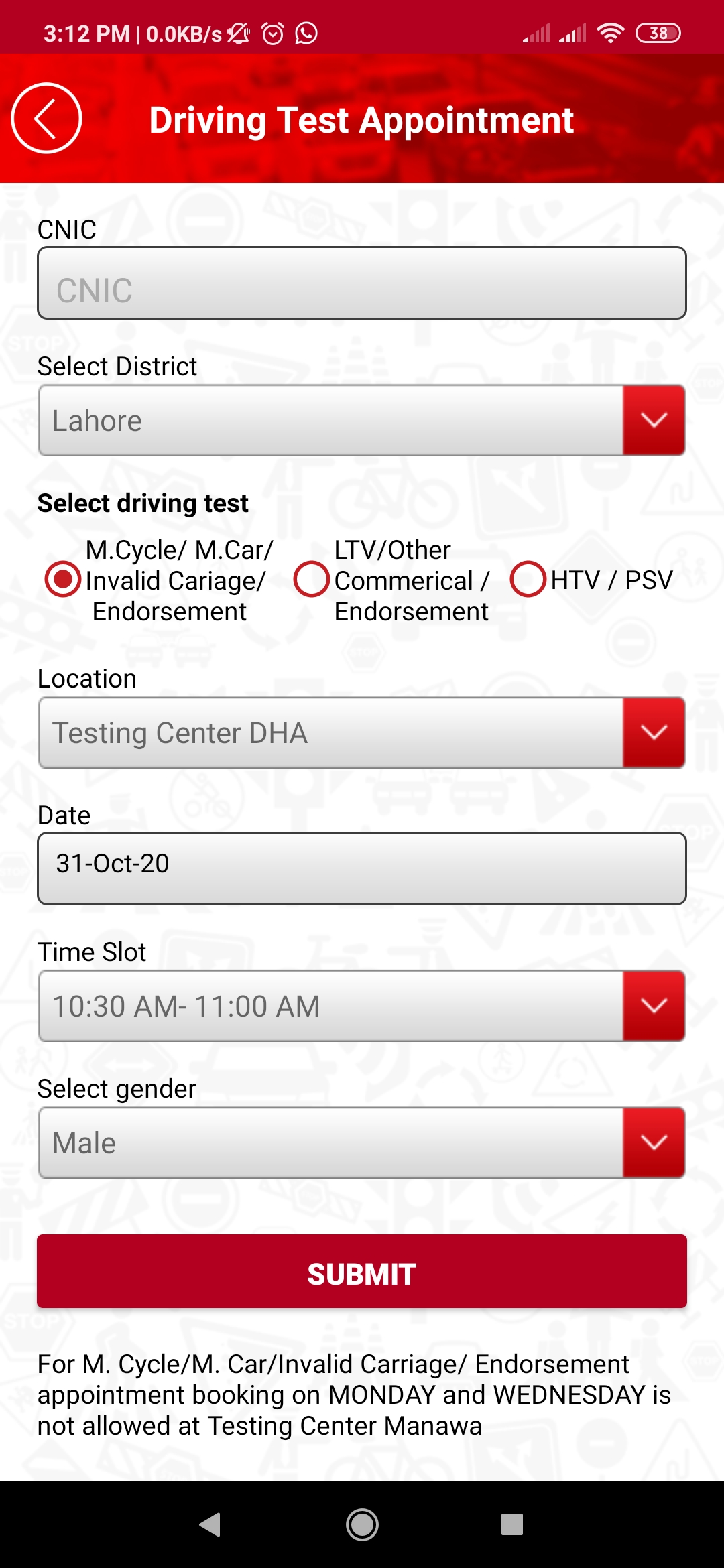
Task: Open the system recent apps view
Action: [512, 1525]
